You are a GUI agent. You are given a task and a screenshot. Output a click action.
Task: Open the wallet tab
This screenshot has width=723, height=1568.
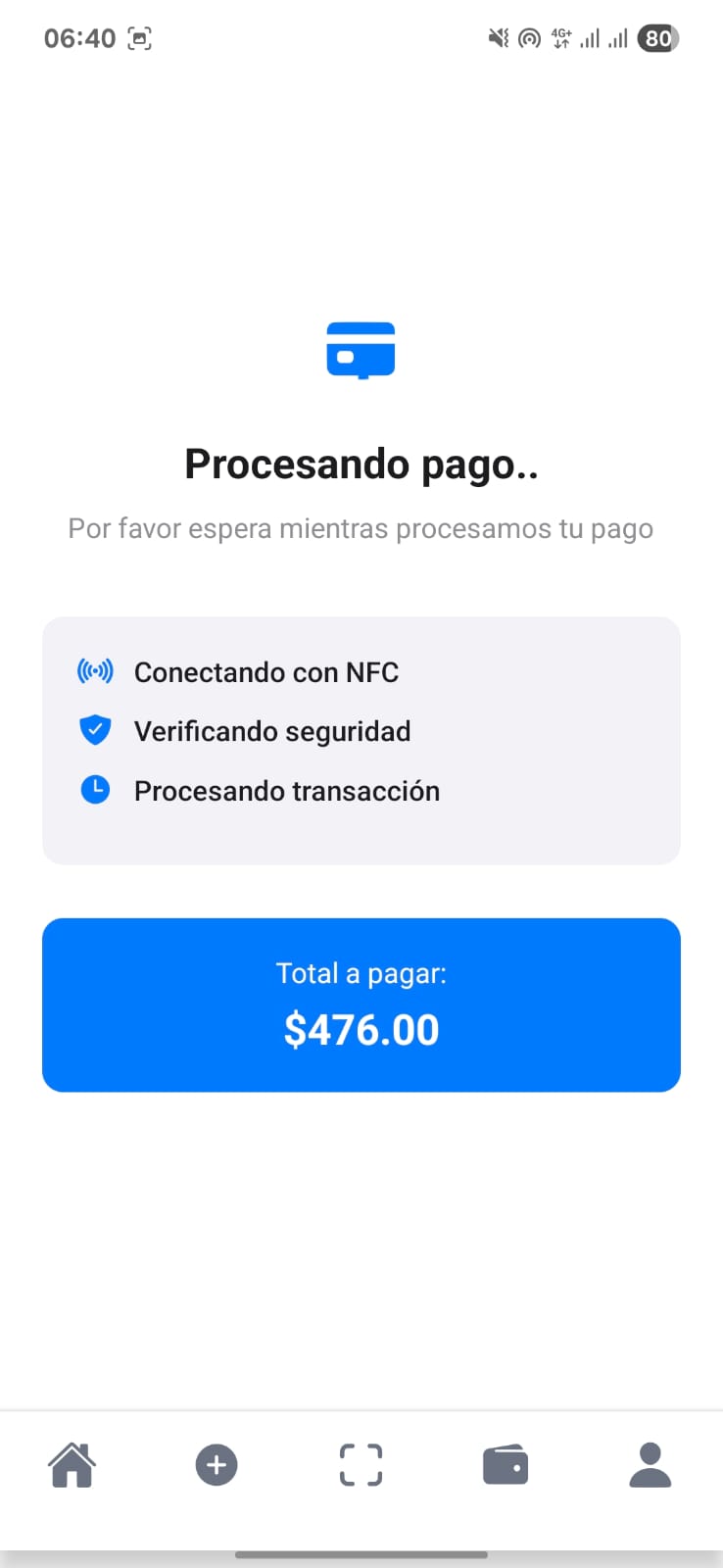506,1465
